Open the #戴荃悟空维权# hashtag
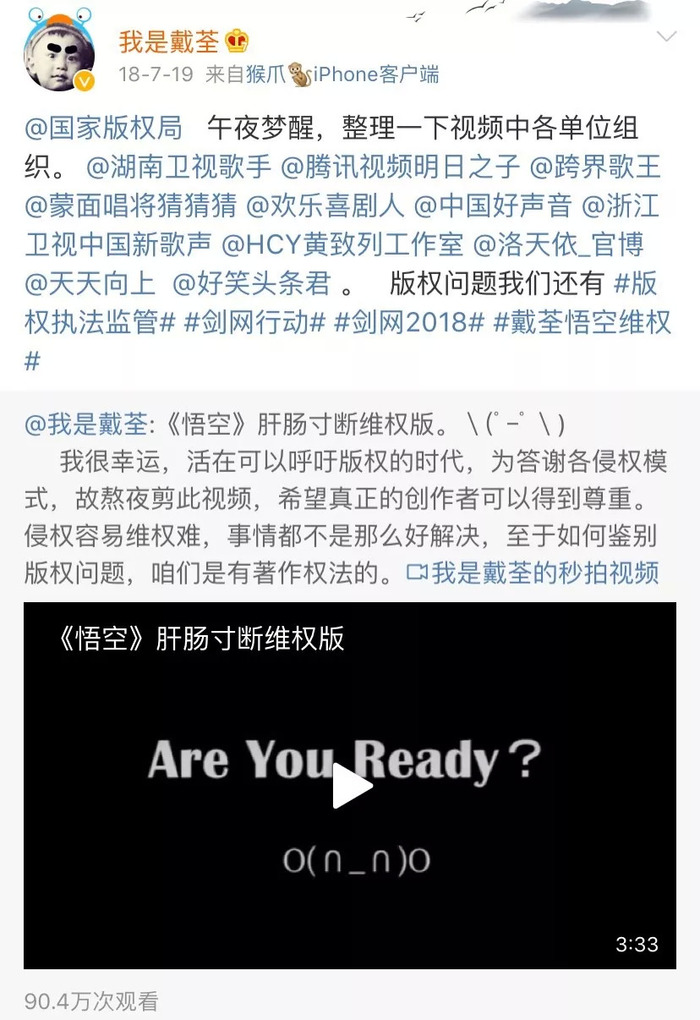Image resolution: width=700 pixels, height=1020 pixels. coord(582,323)
